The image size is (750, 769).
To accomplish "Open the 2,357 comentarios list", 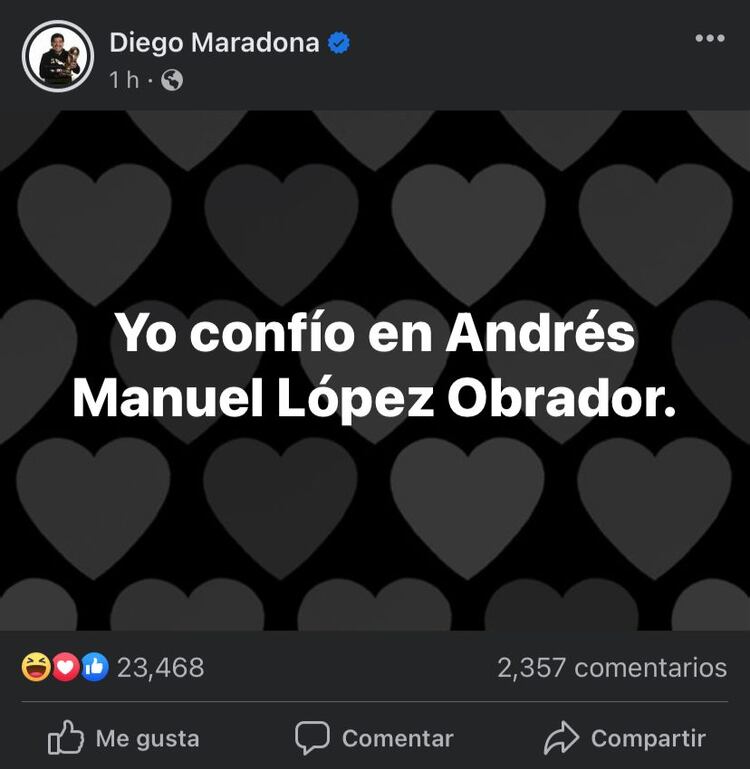I will 611,667.
